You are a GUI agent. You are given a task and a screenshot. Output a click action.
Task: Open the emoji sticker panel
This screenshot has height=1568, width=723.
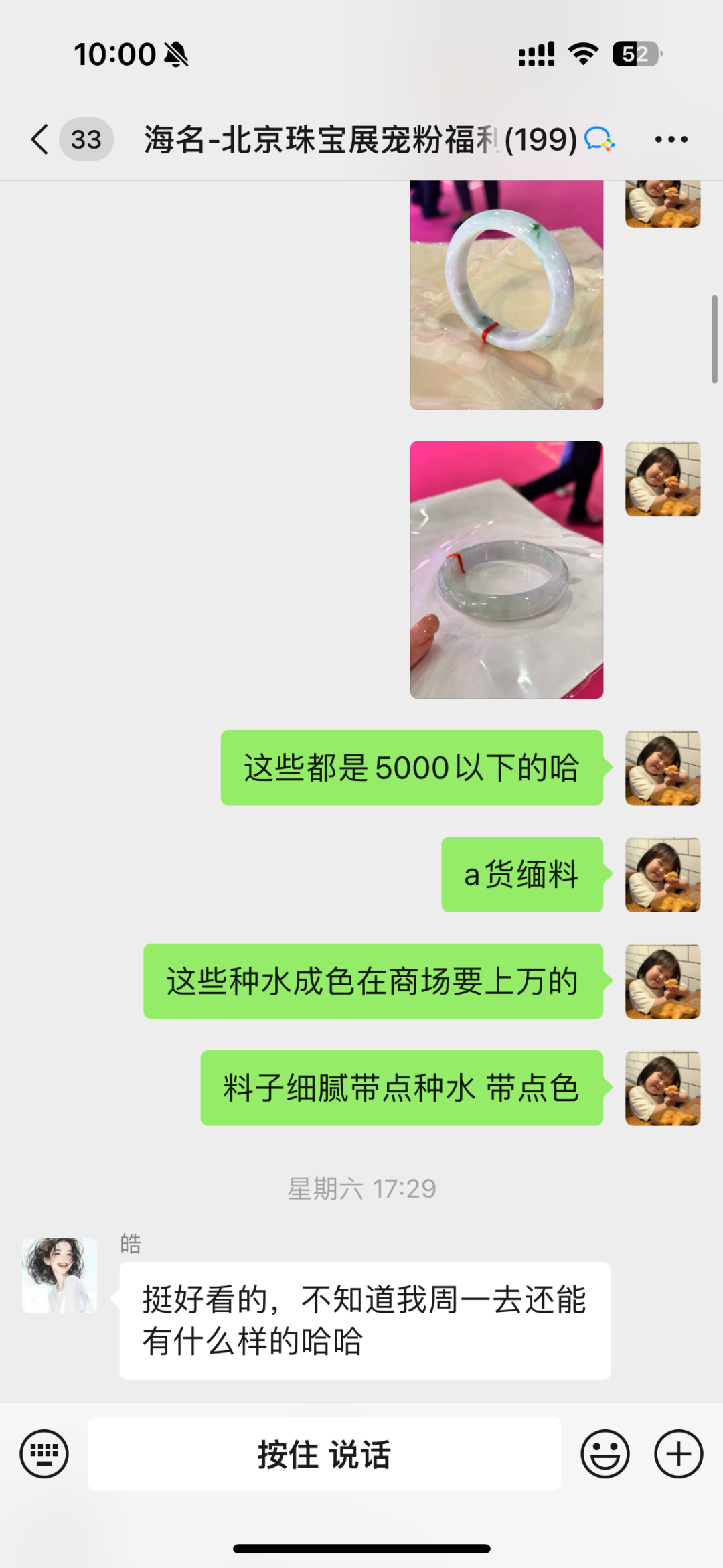tap(605, 1454)
